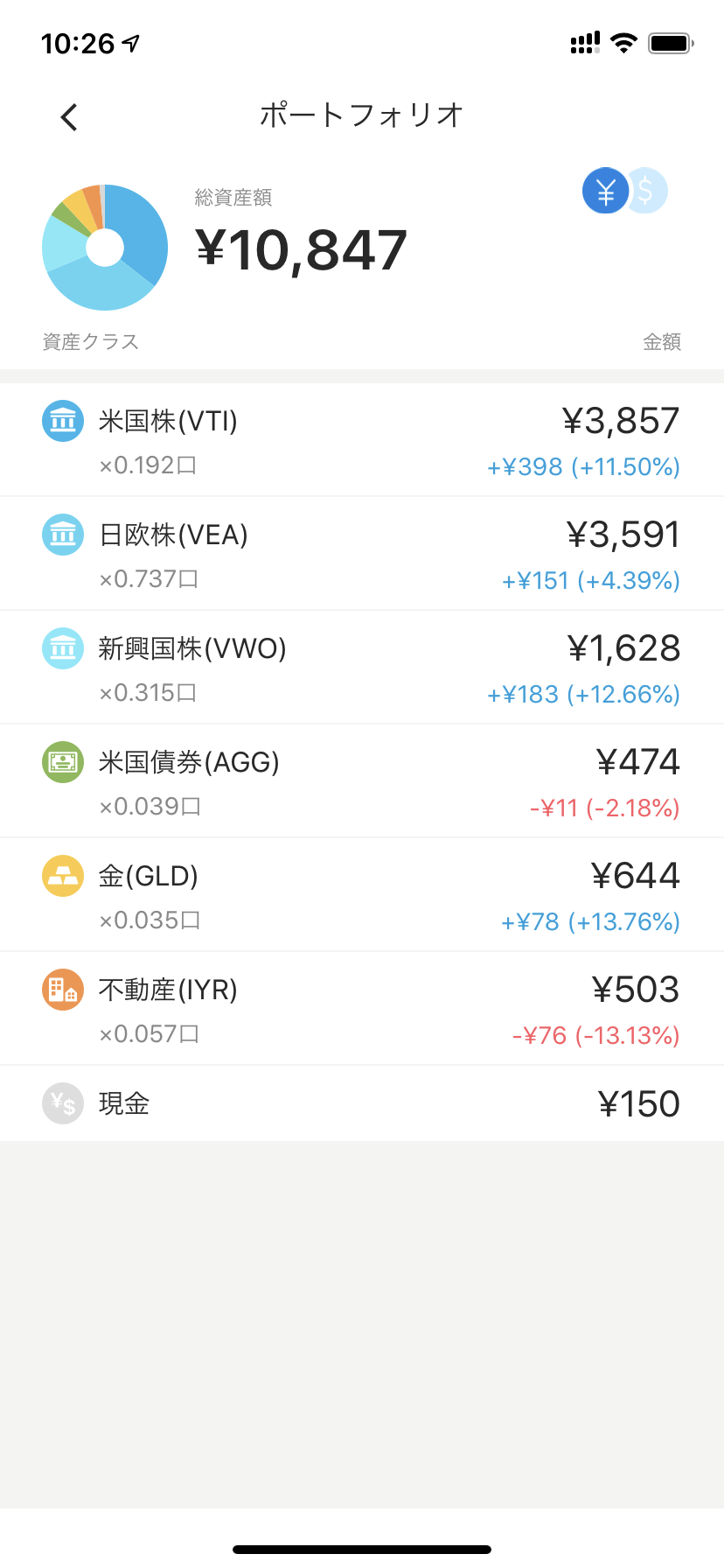Viewport: 724px width, 1568px height.
Task: Open 米国債券(AGG) asset details
Action: (362, 782)
